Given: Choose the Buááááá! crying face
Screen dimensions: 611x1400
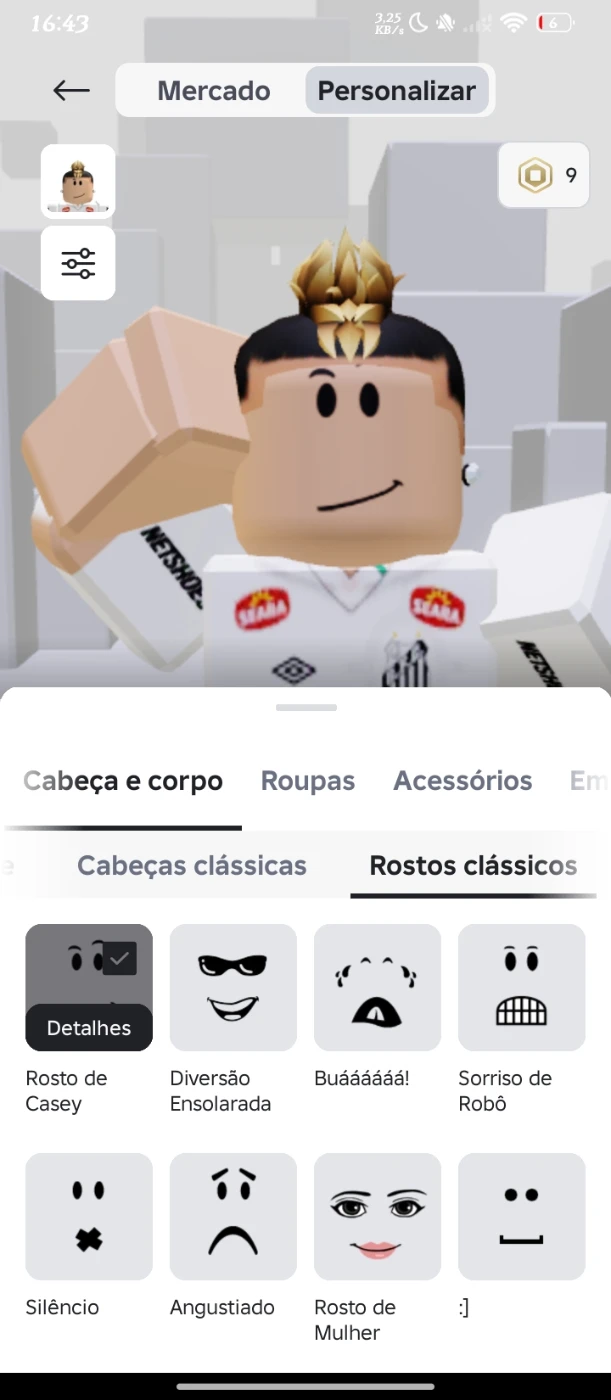Looking at the screenshot, I should pyautogui.click(x=377, y=987).
